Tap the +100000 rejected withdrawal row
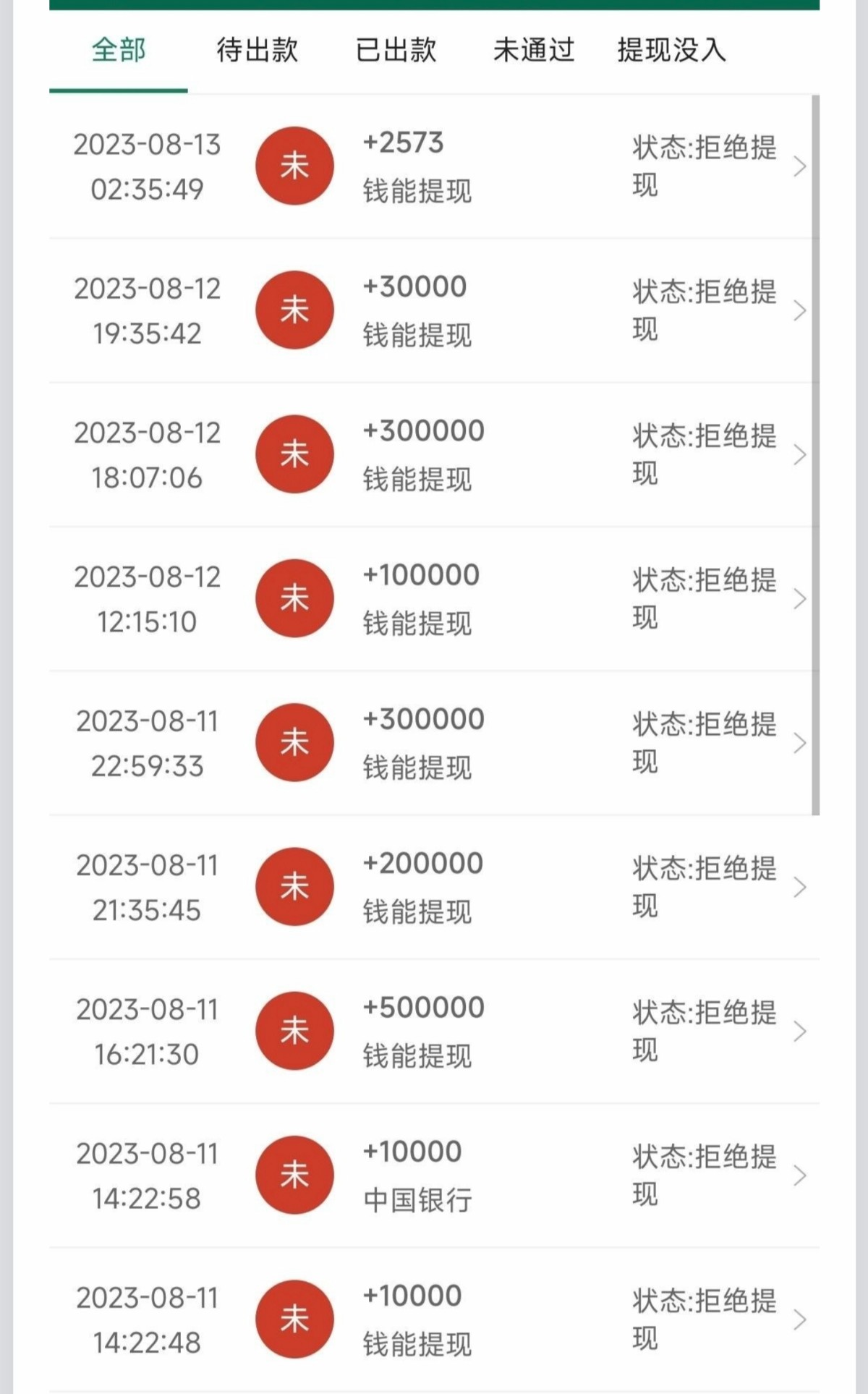 (x=434, y=598)
